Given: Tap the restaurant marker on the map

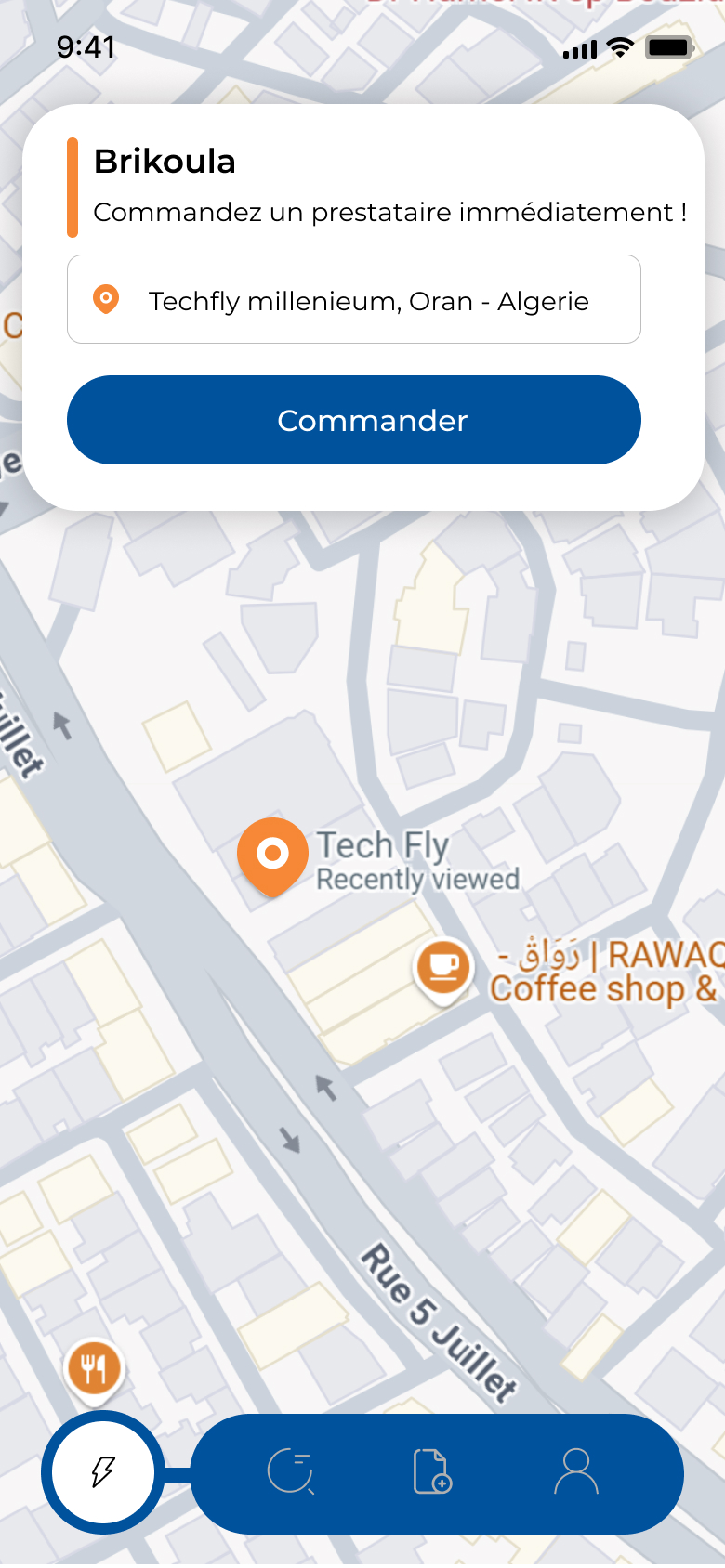Looking at the screenshot, I should tap(94, 1368).
